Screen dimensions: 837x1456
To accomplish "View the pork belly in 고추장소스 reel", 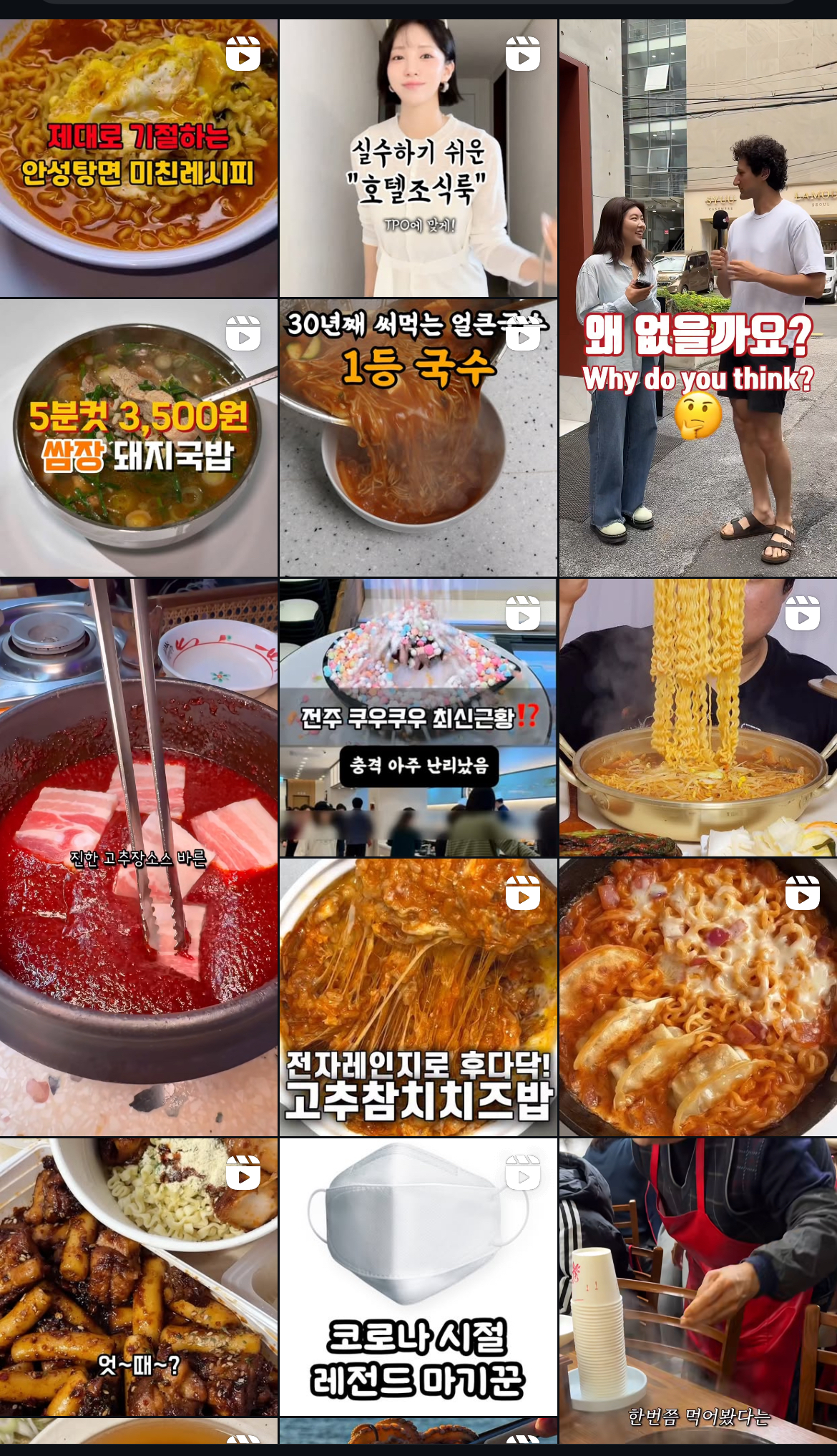I will [x=139, y=857].
